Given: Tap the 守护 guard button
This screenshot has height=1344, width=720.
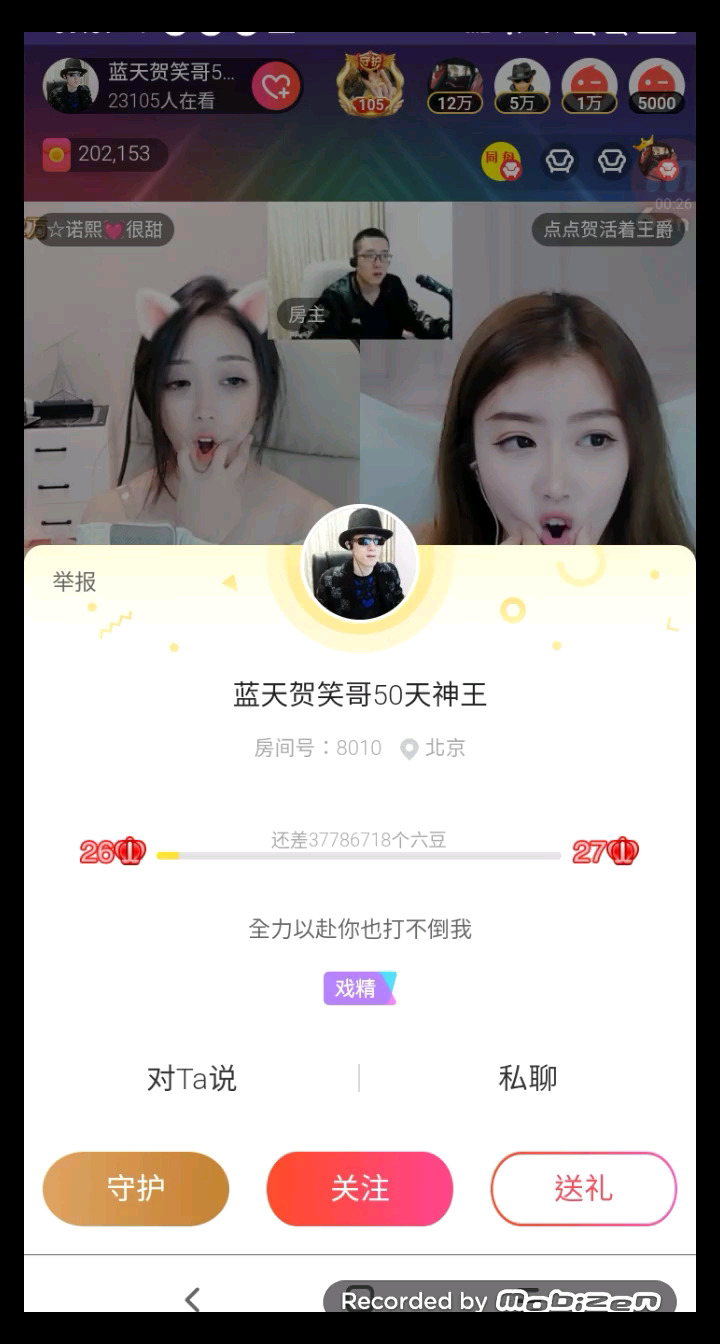Looking at the screenshot, I should [x=136, y=1189].
